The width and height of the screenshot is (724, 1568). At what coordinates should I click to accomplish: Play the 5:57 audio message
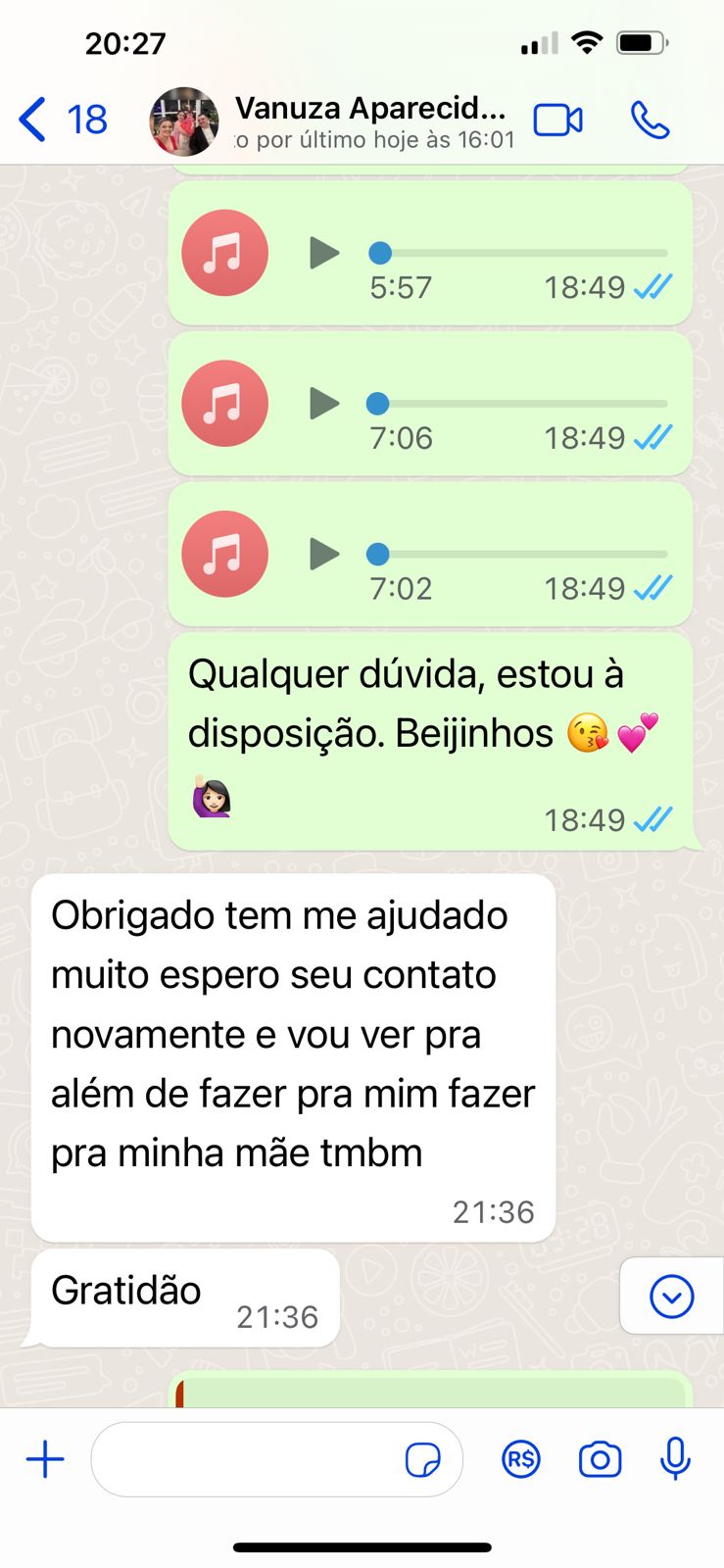click(x=323, y=253)
